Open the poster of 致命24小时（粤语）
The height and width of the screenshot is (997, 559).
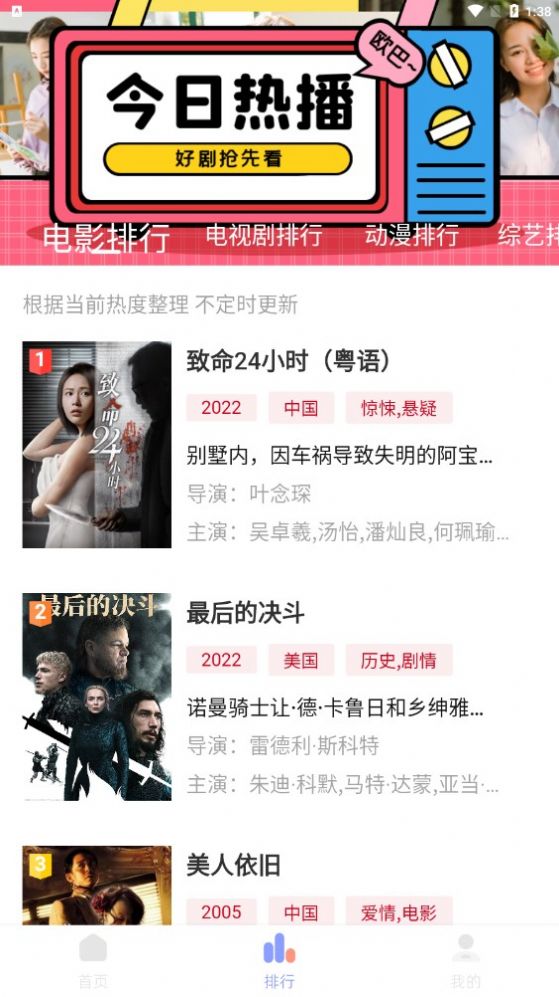click(x=97, y=444)
